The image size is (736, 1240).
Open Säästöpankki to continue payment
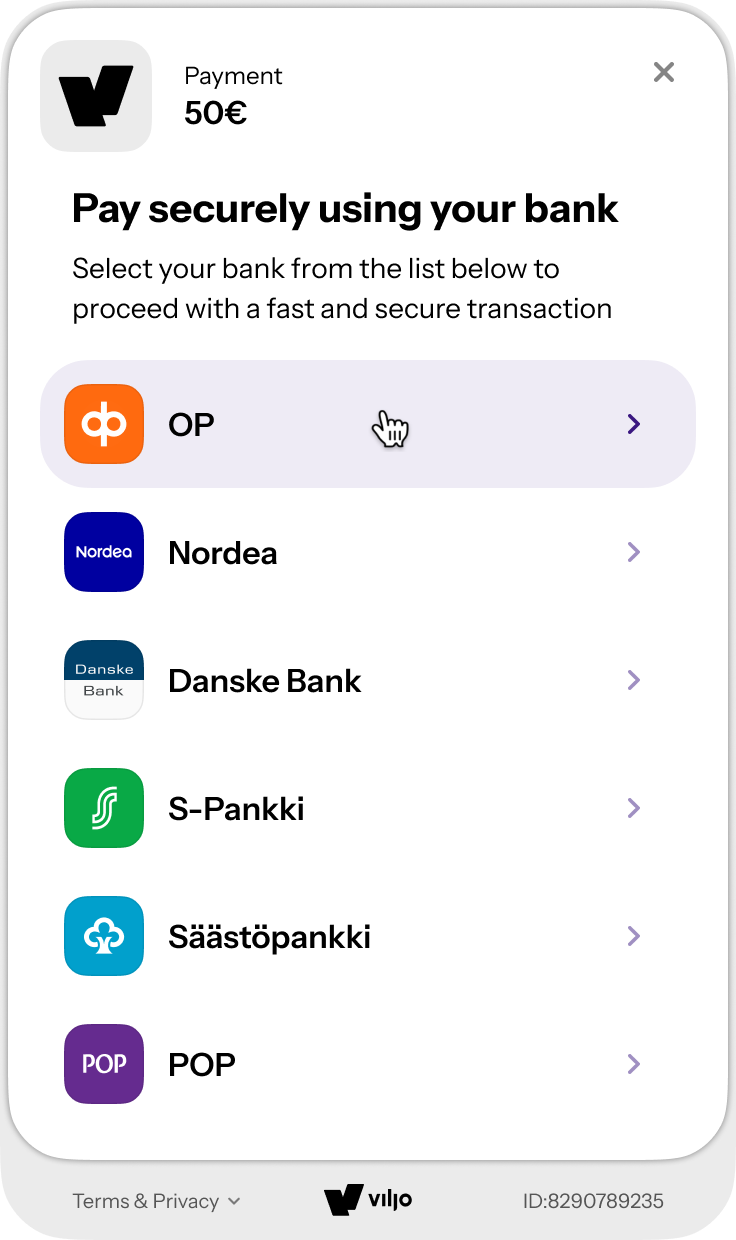[x=367, y=936]
